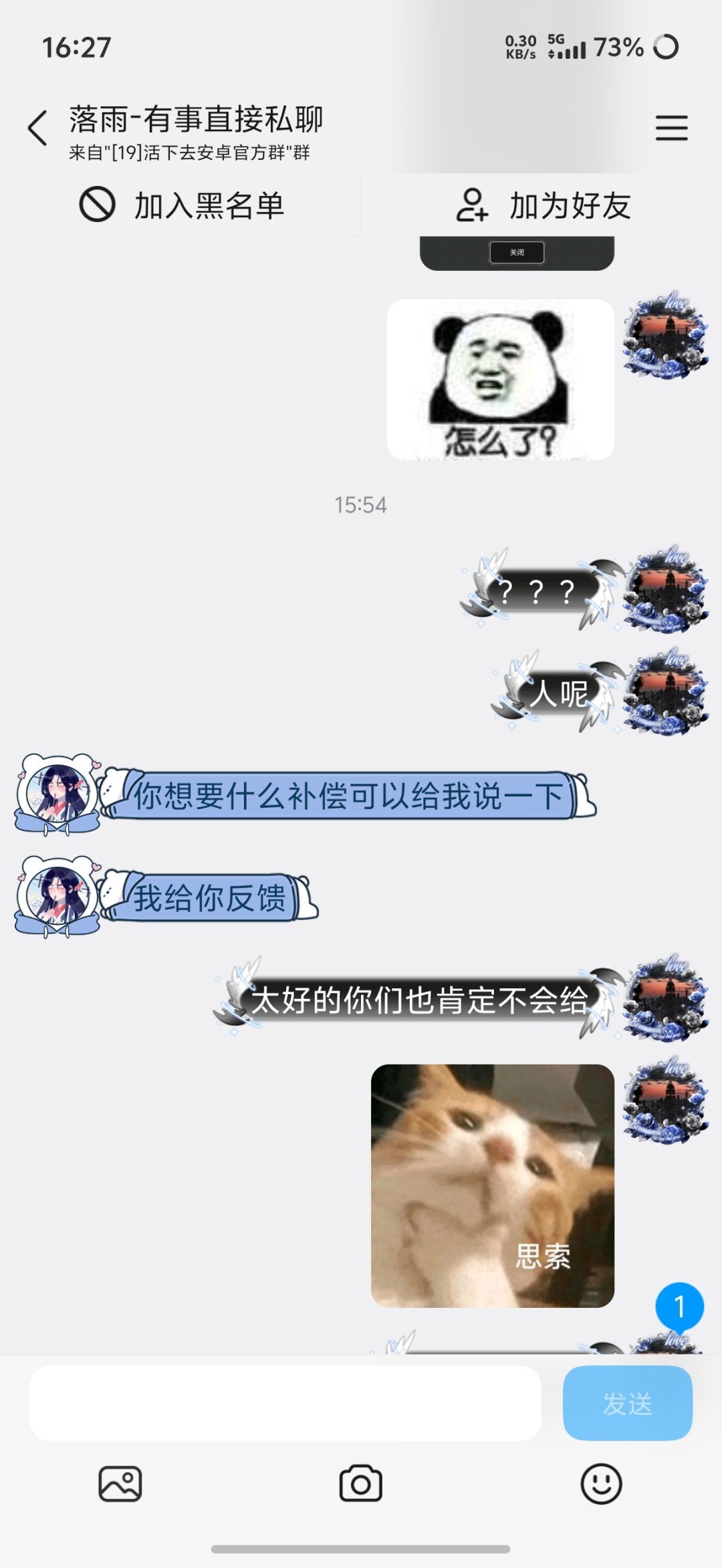Open the hamburger menu for chat settings
This screenshot has width=722, height=1568.
671,127
